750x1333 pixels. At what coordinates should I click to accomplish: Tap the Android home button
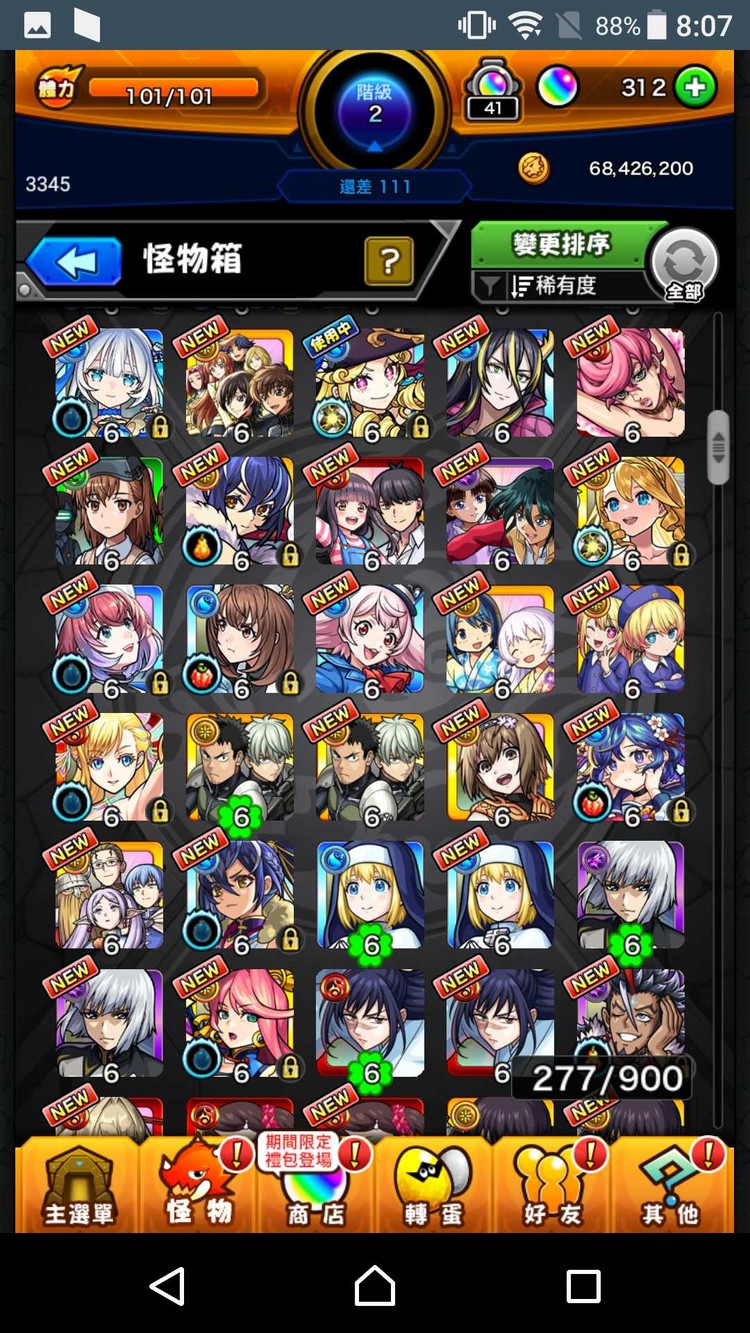pos(375,1285)
